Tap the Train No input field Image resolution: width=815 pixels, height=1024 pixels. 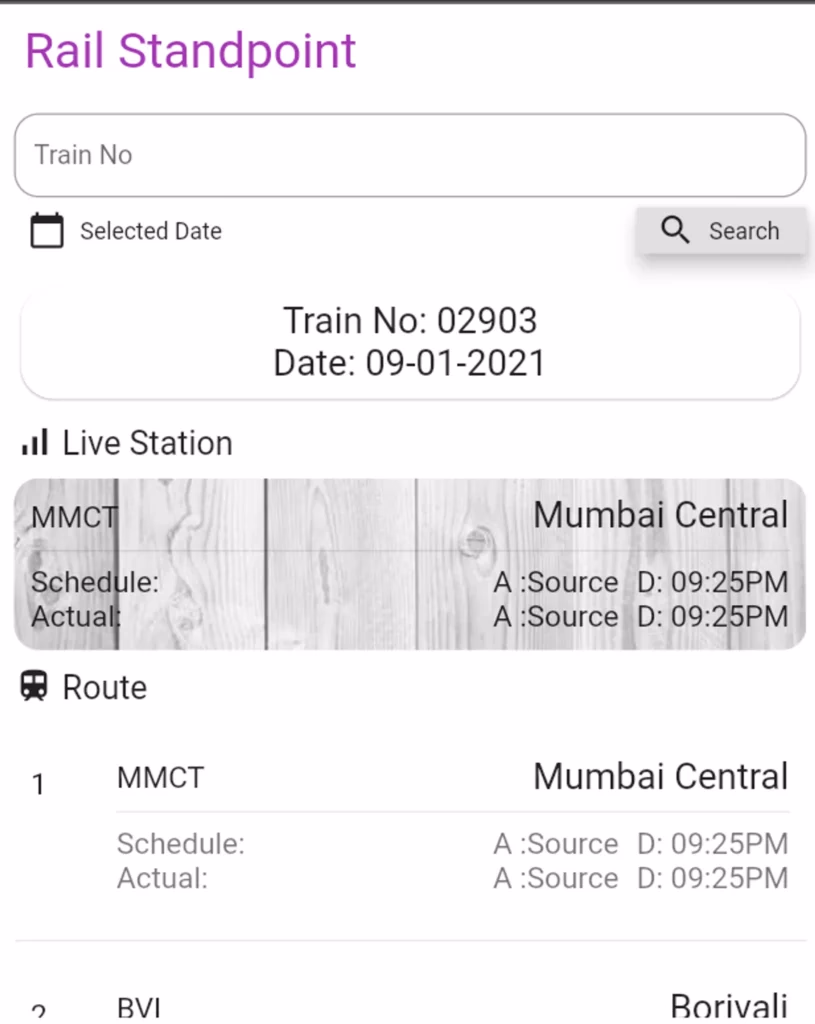point(409,155)
